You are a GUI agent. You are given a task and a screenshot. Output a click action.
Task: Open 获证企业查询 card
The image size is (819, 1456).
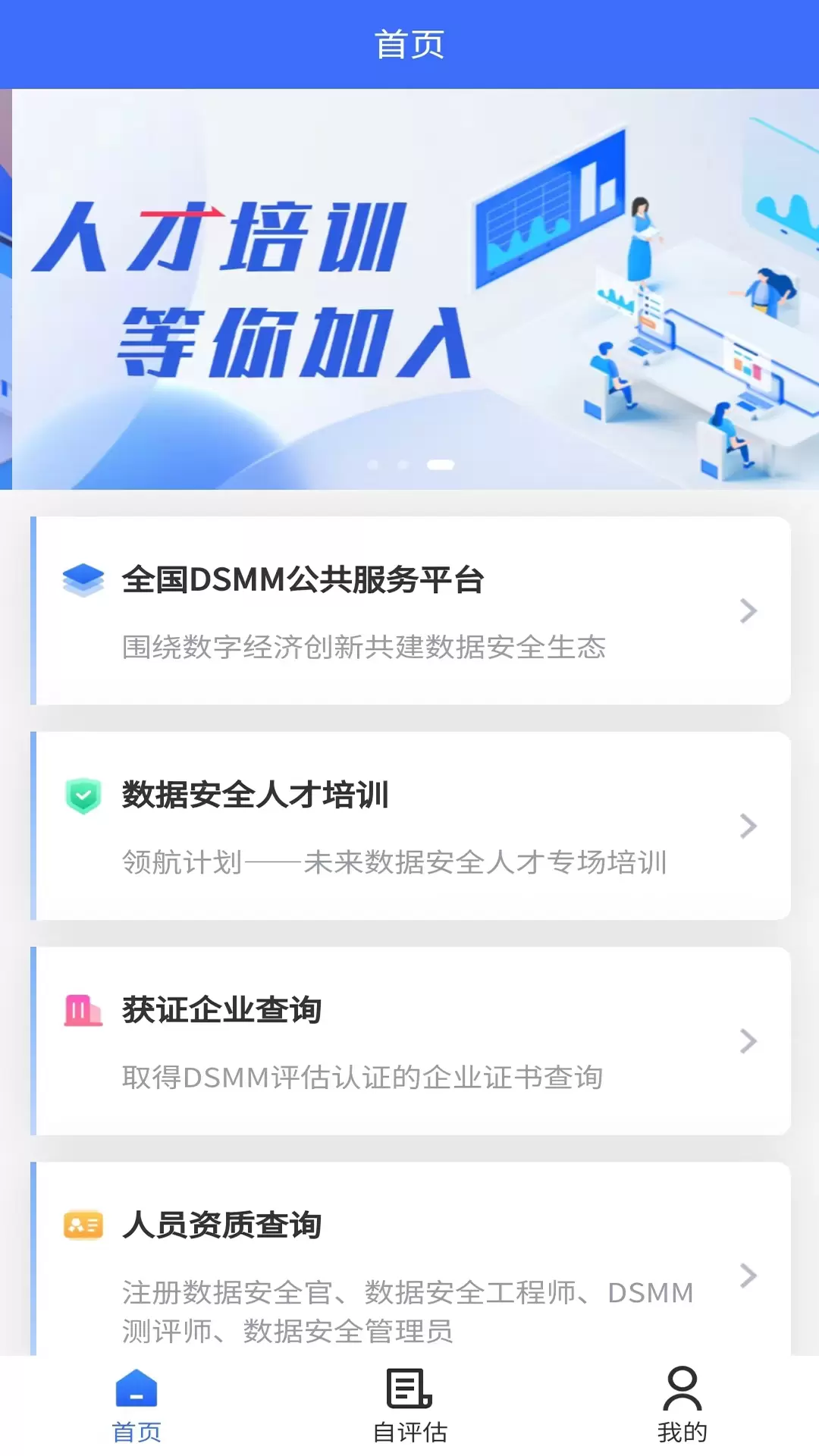410,1041
